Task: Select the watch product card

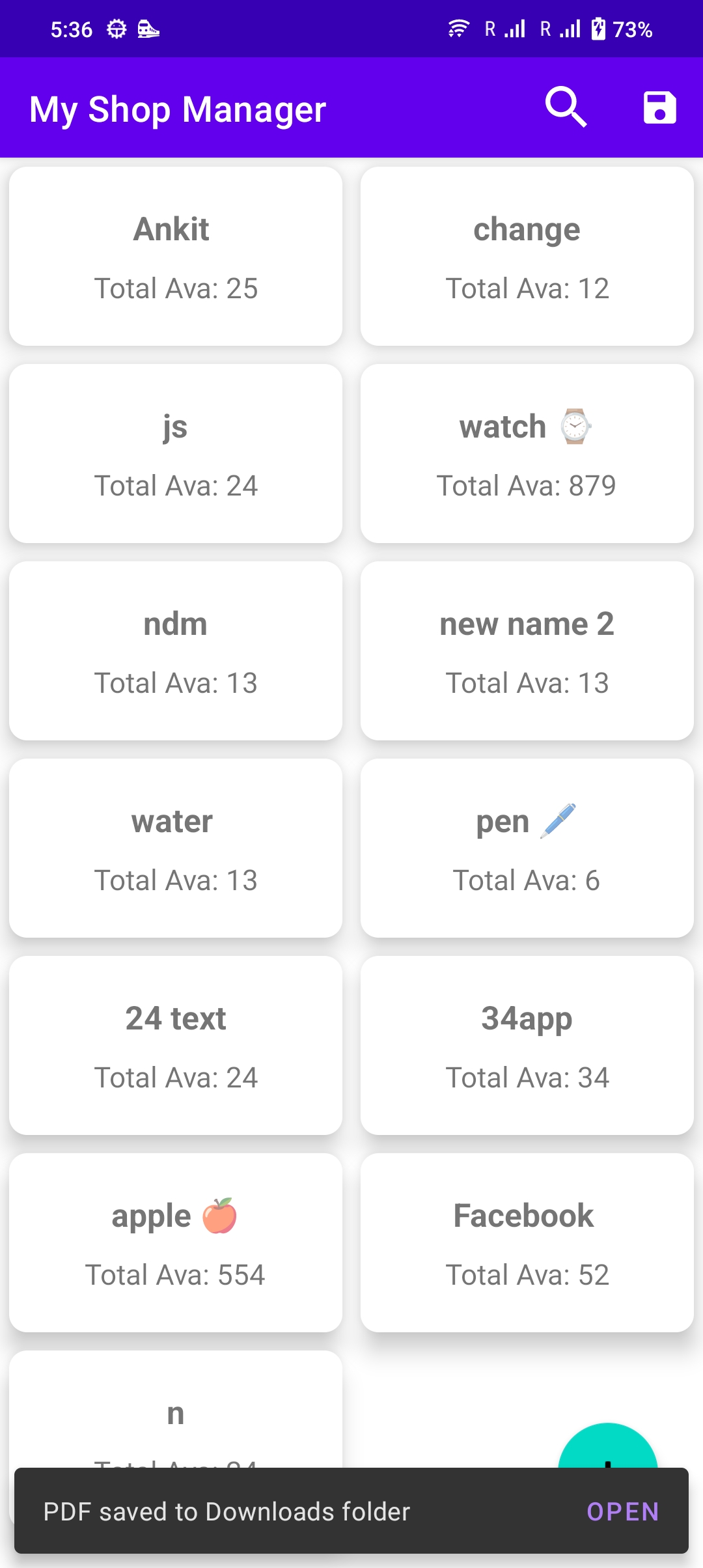Action: tap(526, 454)
